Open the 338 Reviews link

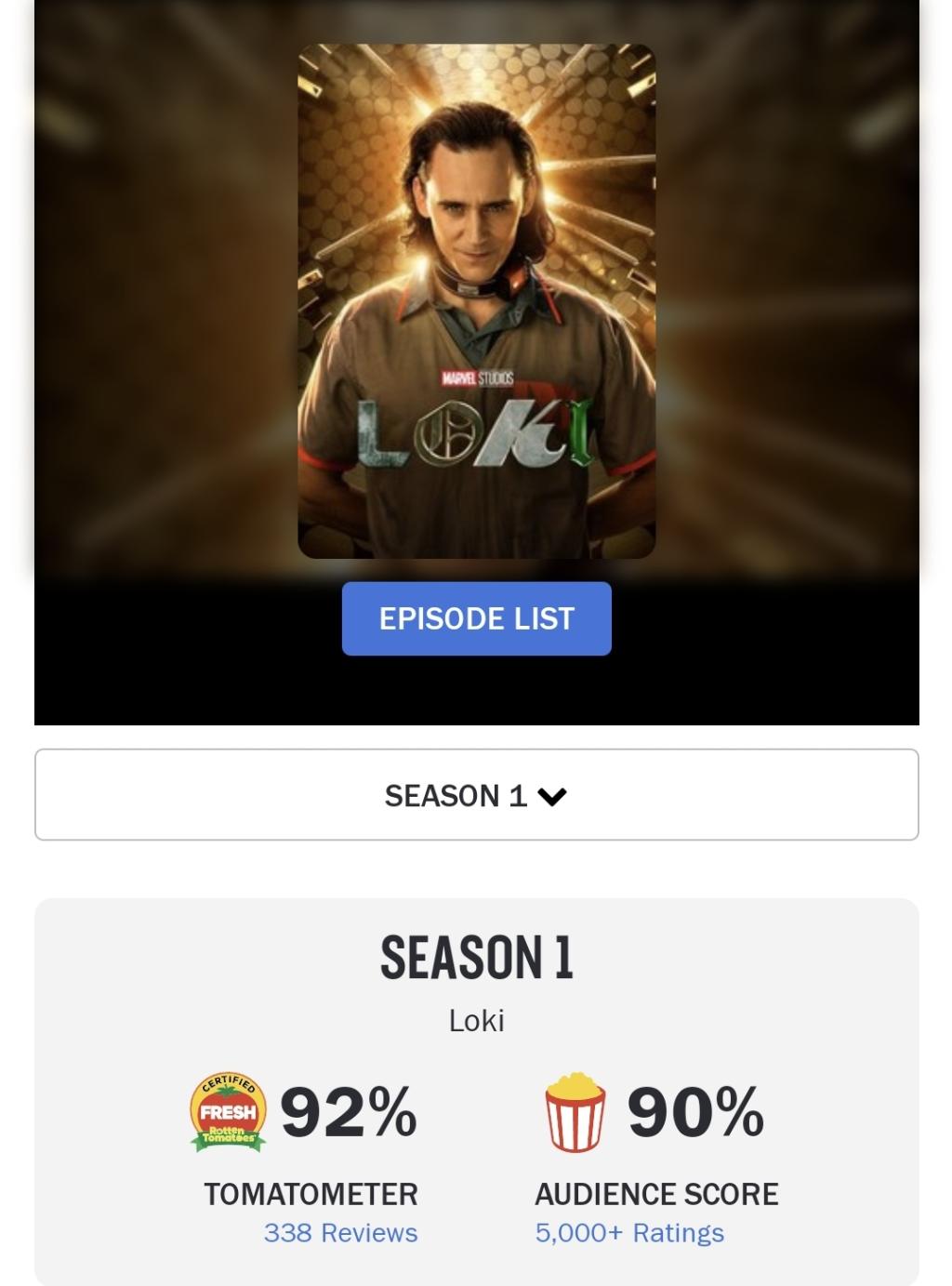(x=340, y=1233)
